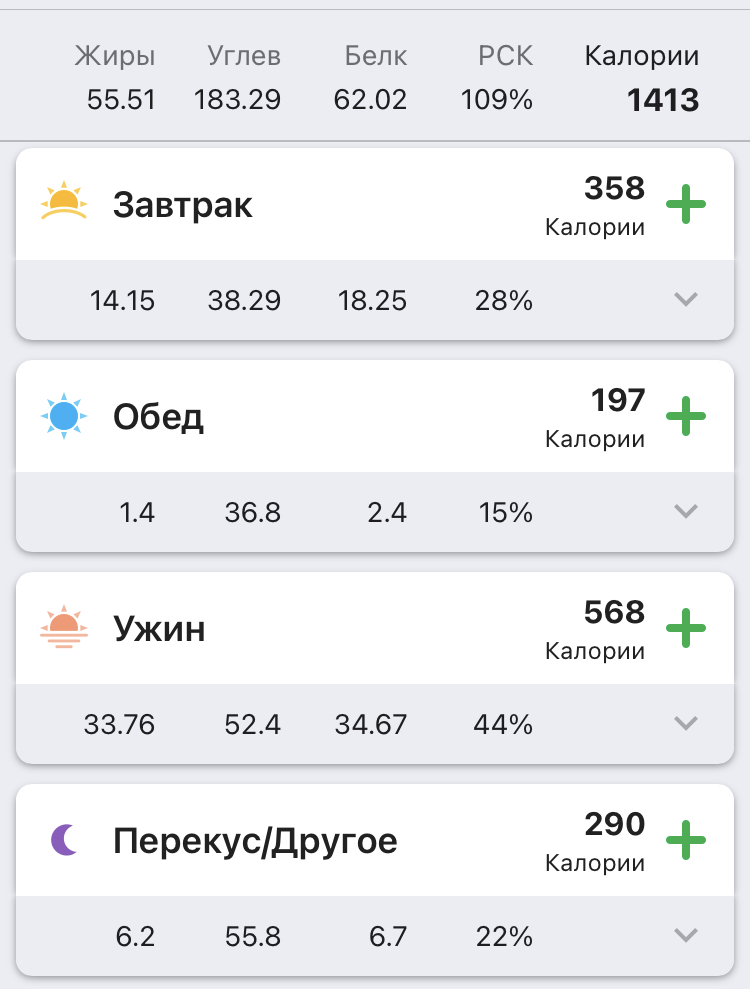This screenshot has height=989, width=750.
Task: Click the total calories value 1413
Action: (664, 100)
